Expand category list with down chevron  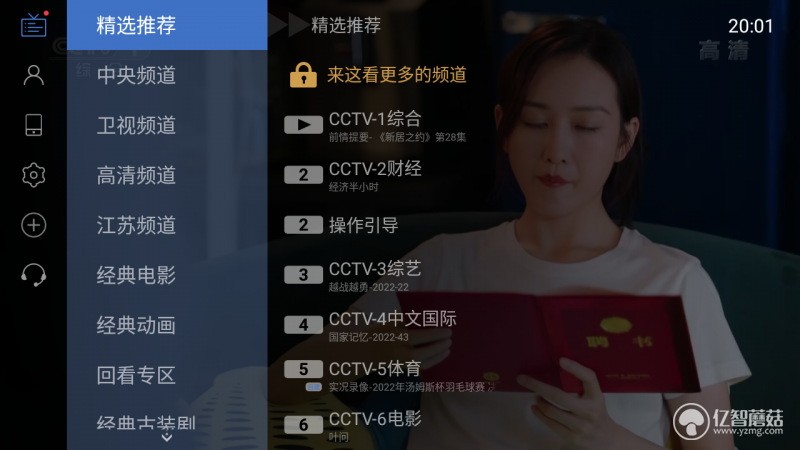166,437
